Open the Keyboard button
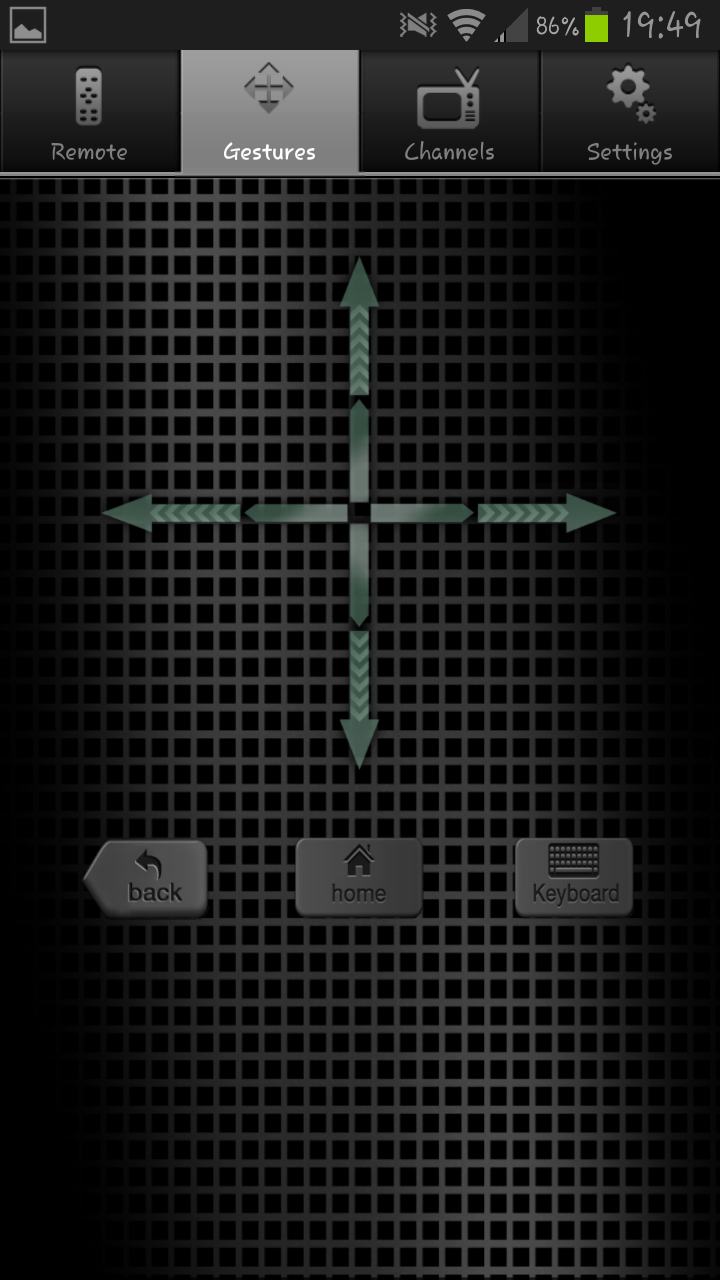 coord(574,878)
